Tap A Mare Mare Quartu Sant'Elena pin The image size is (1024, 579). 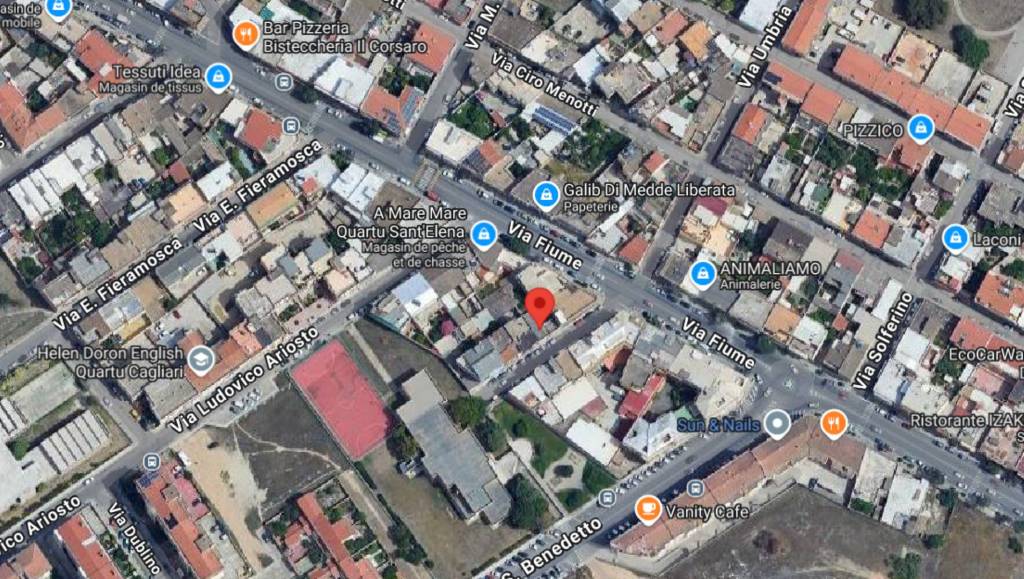[484, 234]
